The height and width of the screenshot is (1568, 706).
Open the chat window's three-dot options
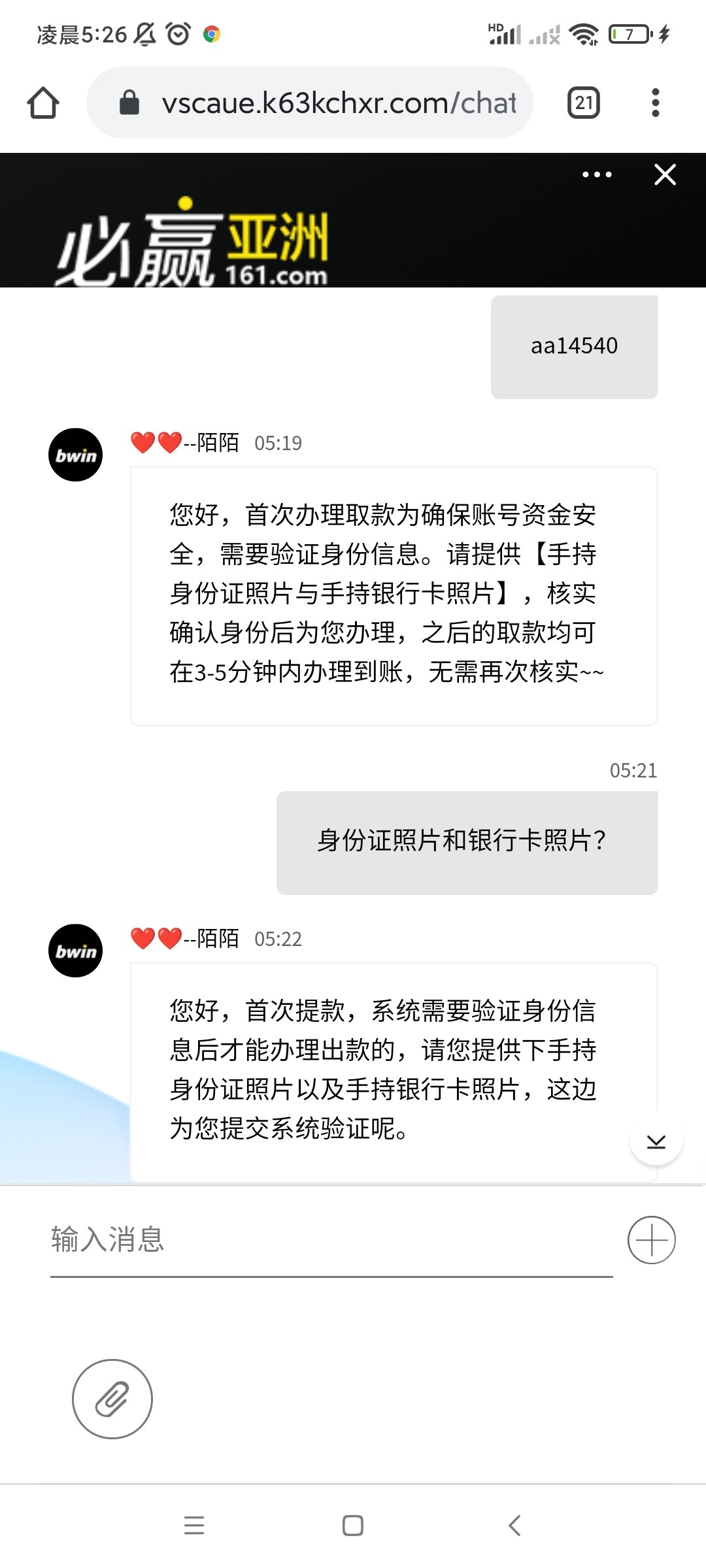[x=597, y=174]
